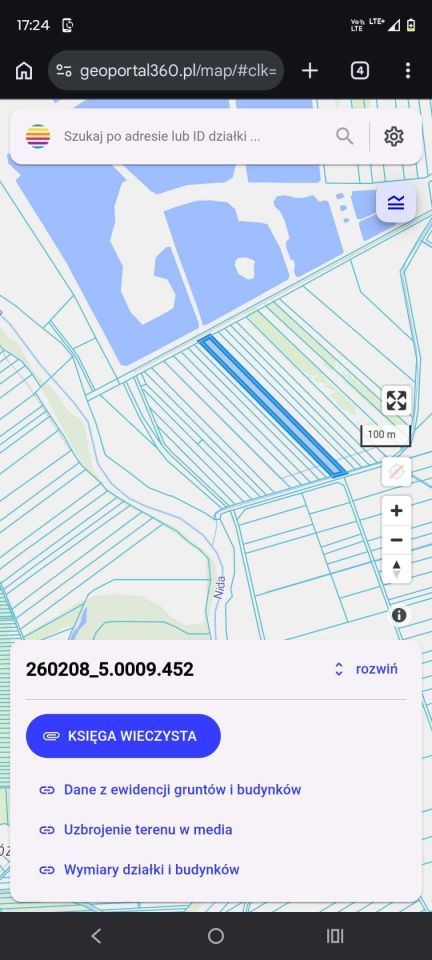
Task: Open the map layers button
Action: click(x=396, y=203)
